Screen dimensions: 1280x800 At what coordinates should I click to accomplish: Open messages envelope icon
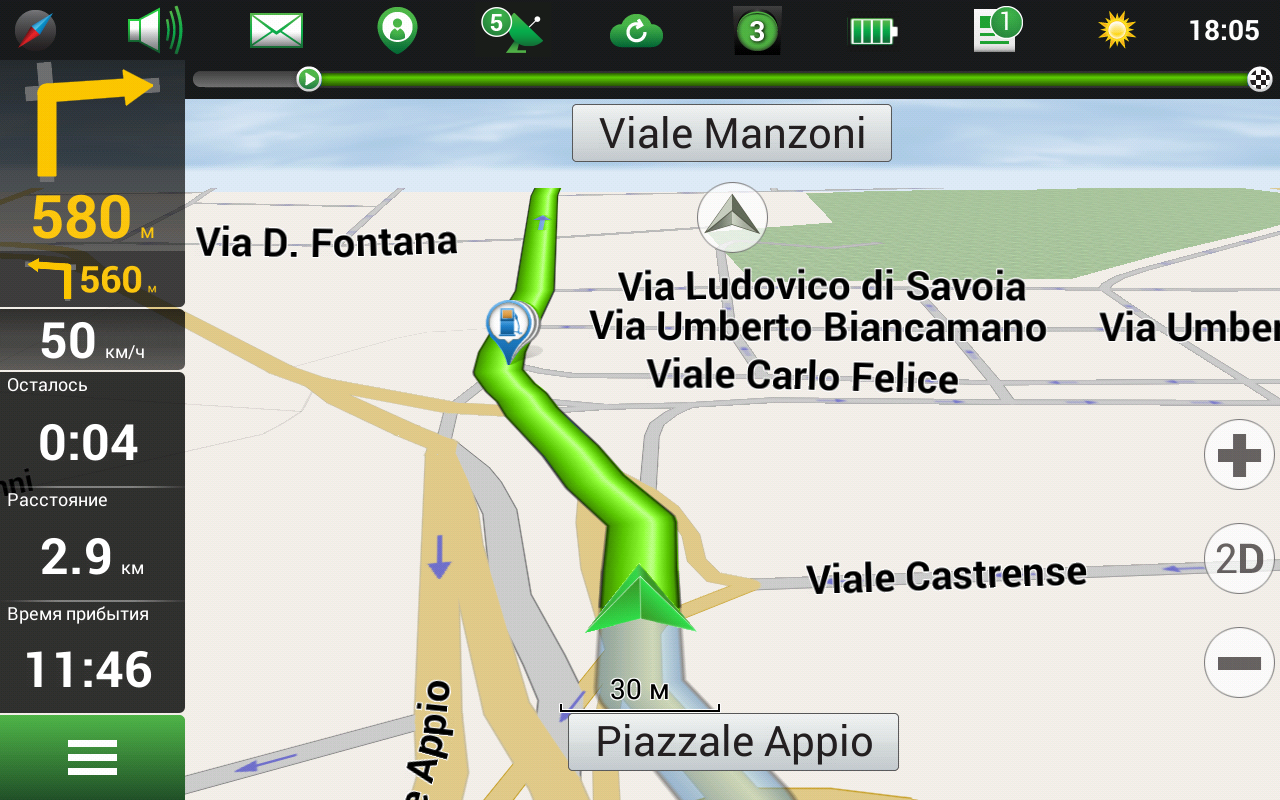tap(276, 30)
